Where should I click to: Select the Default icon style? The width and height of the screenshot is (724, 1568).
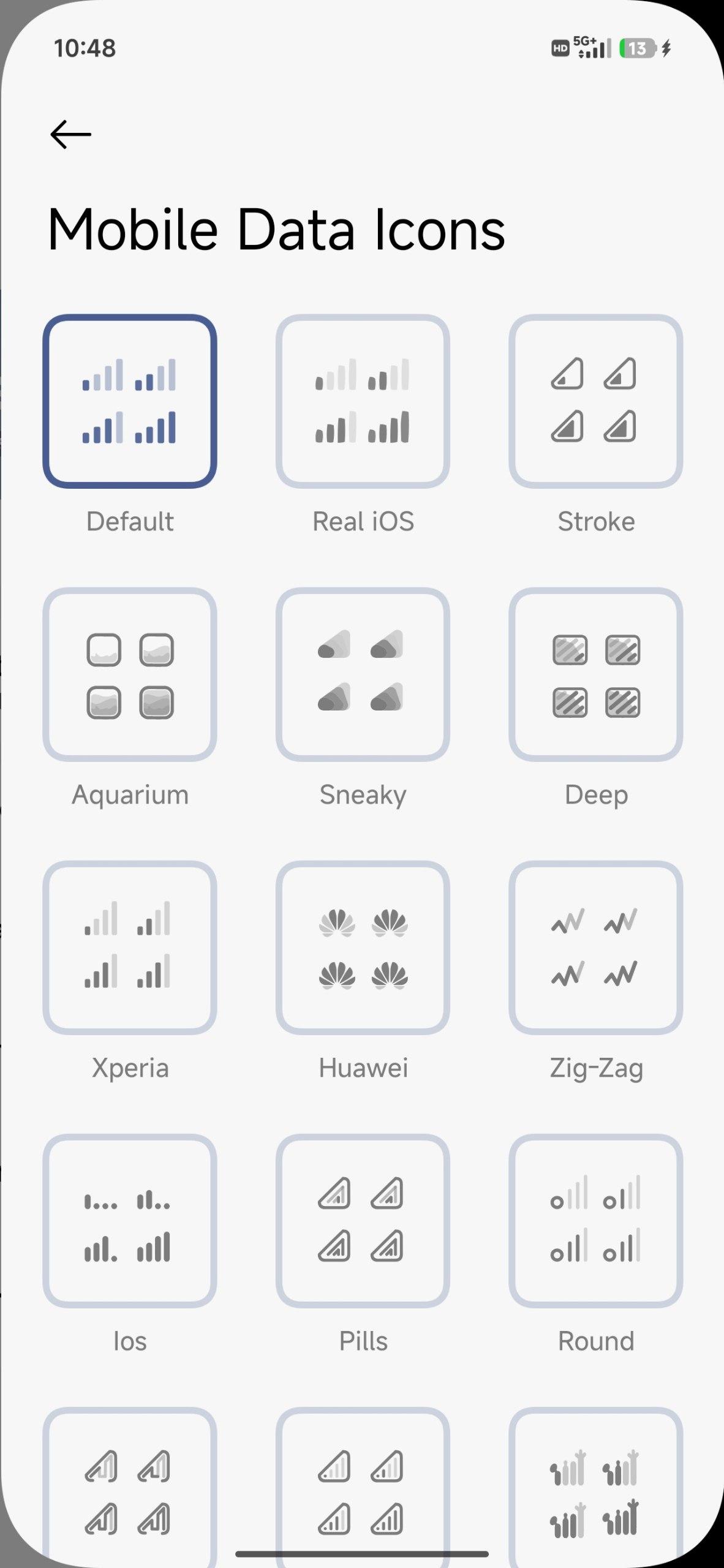click(x=130, y=401)
